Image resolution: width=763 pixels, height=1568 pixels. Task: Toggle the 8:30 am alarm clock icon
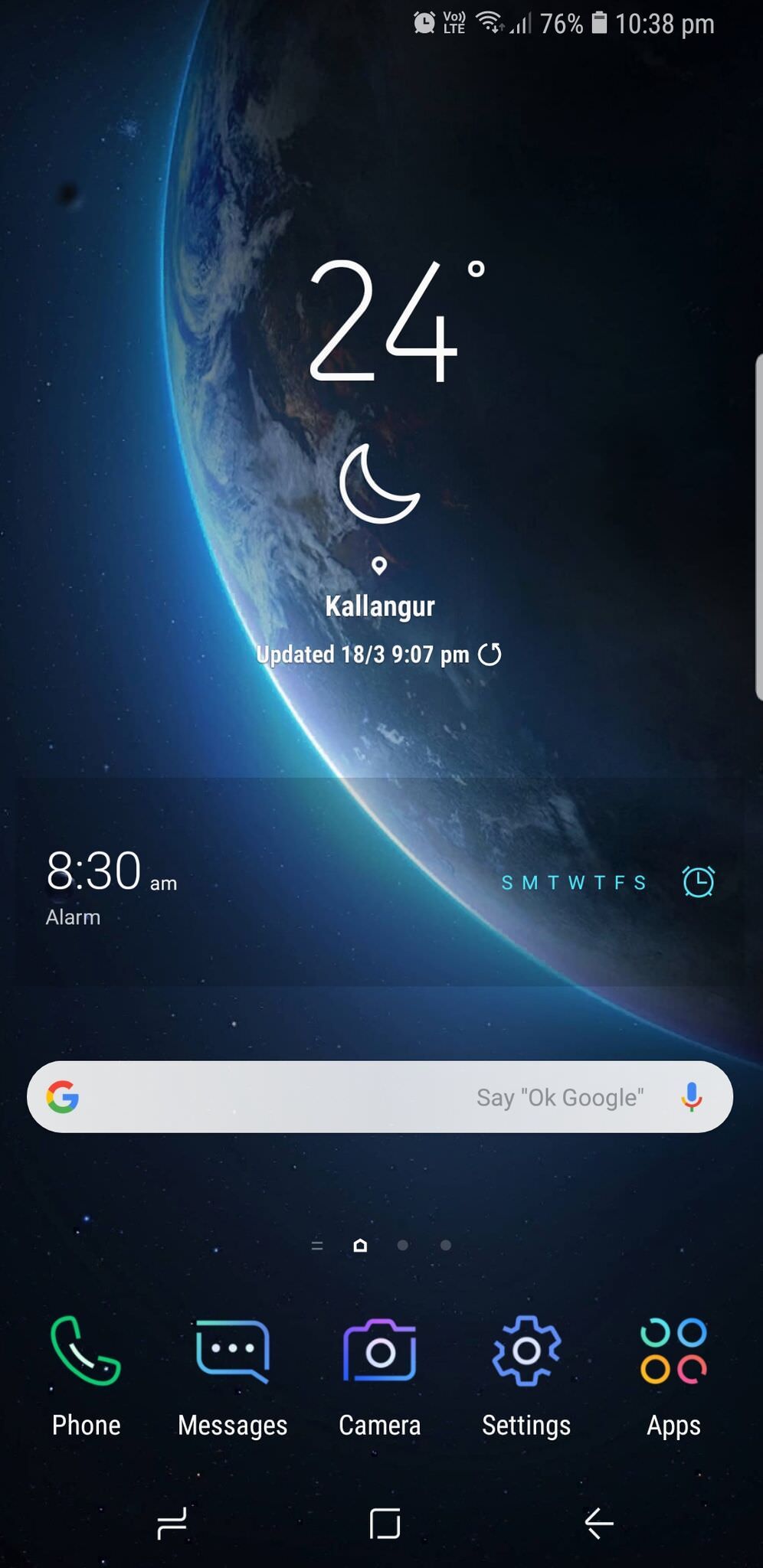[698, 881]
